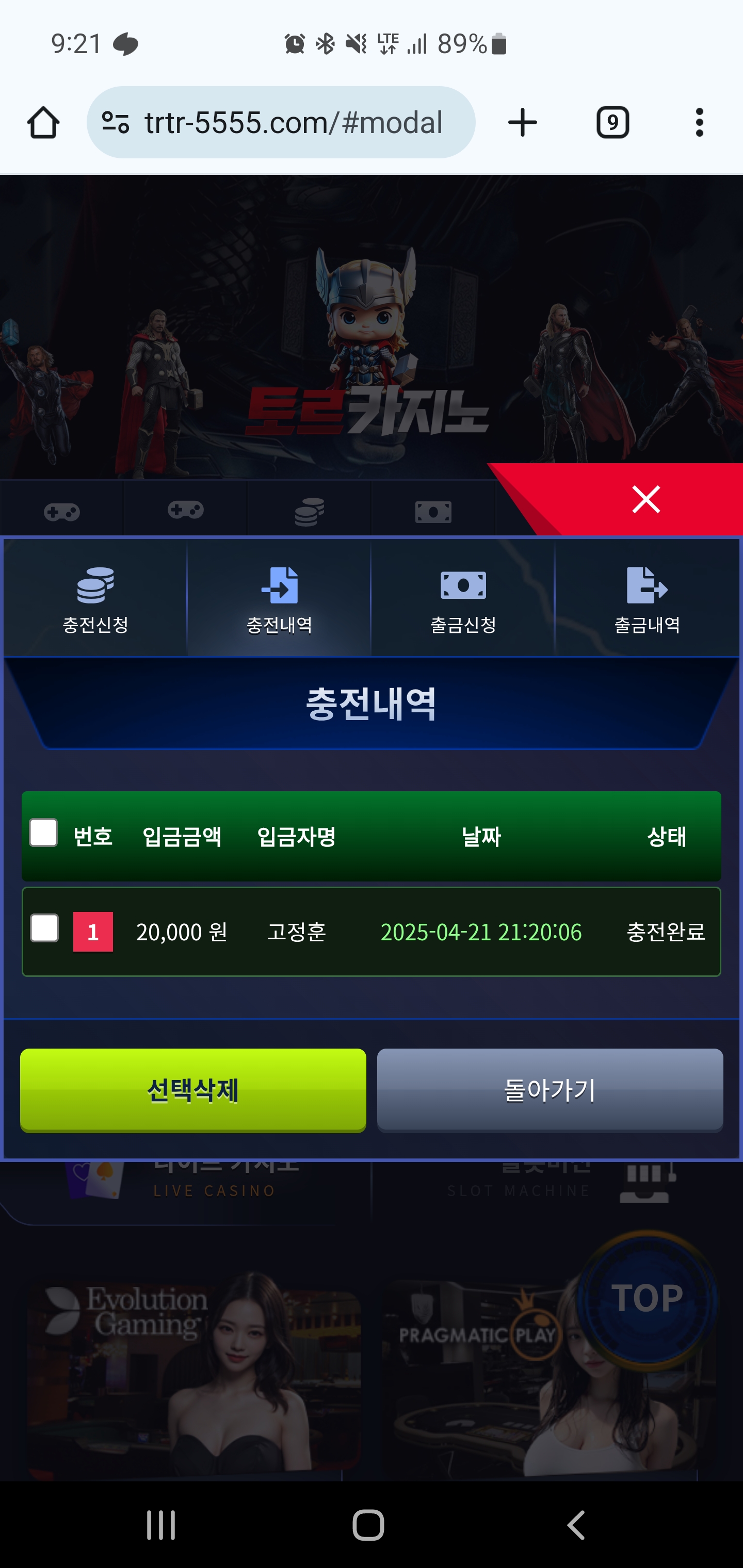Tap the 돌아가기 button
743x1568 pixels.
tap(550, 1089)
